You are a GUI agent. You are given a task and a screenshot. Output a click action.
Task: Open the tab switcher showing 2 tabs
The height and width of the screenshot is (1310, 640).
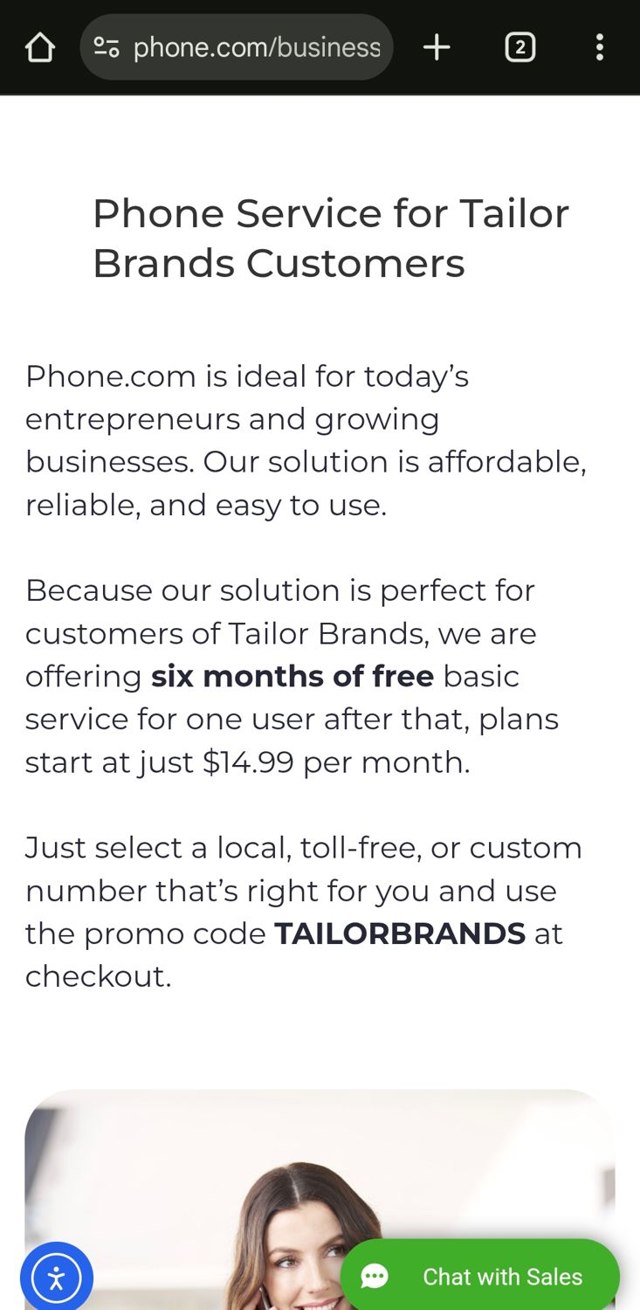pos(519,47)
